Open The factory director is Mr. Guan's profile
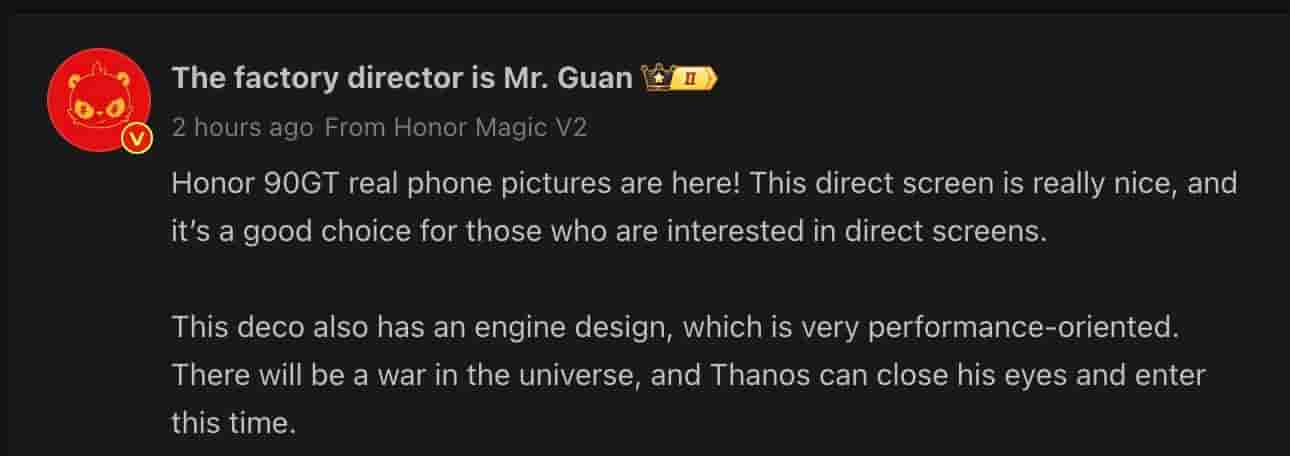Image resolution: width=1290 pixels, height=456 pixels. [x=402, y=78]
